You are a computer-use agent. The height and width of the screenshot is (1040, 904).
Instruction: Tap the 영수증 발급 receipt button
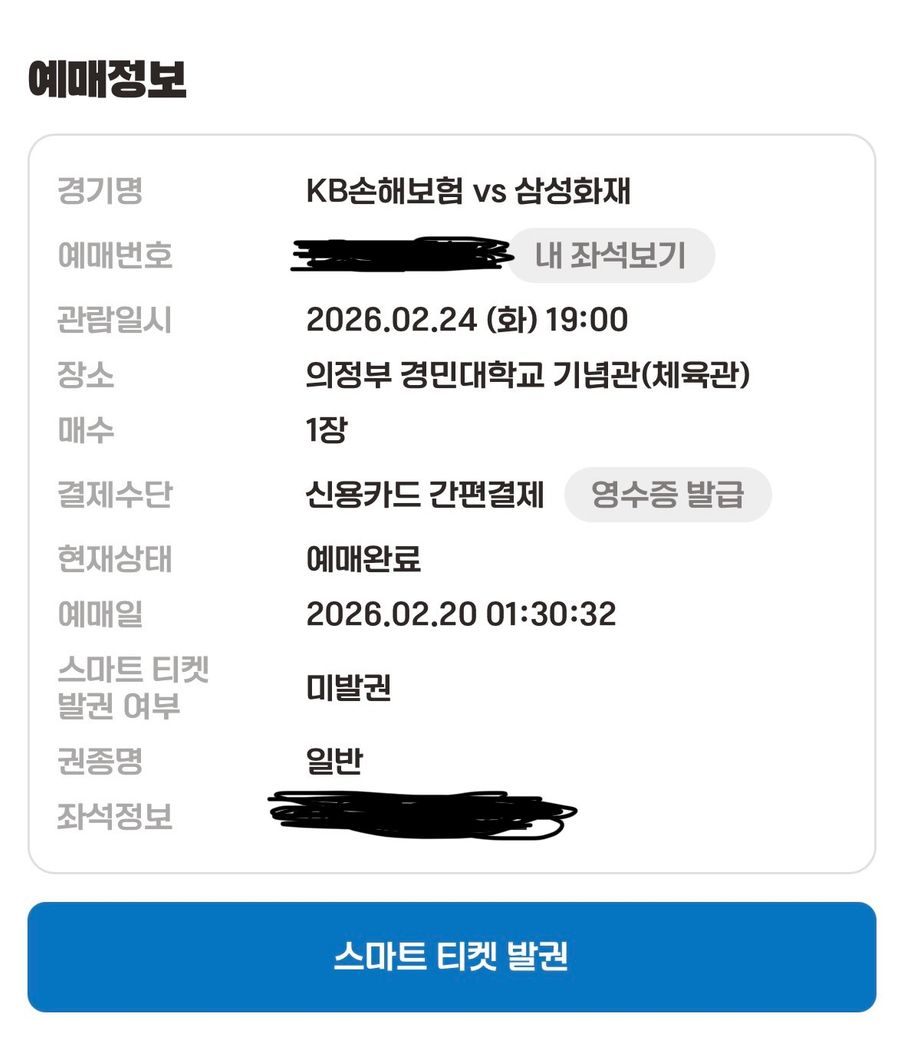668,495
